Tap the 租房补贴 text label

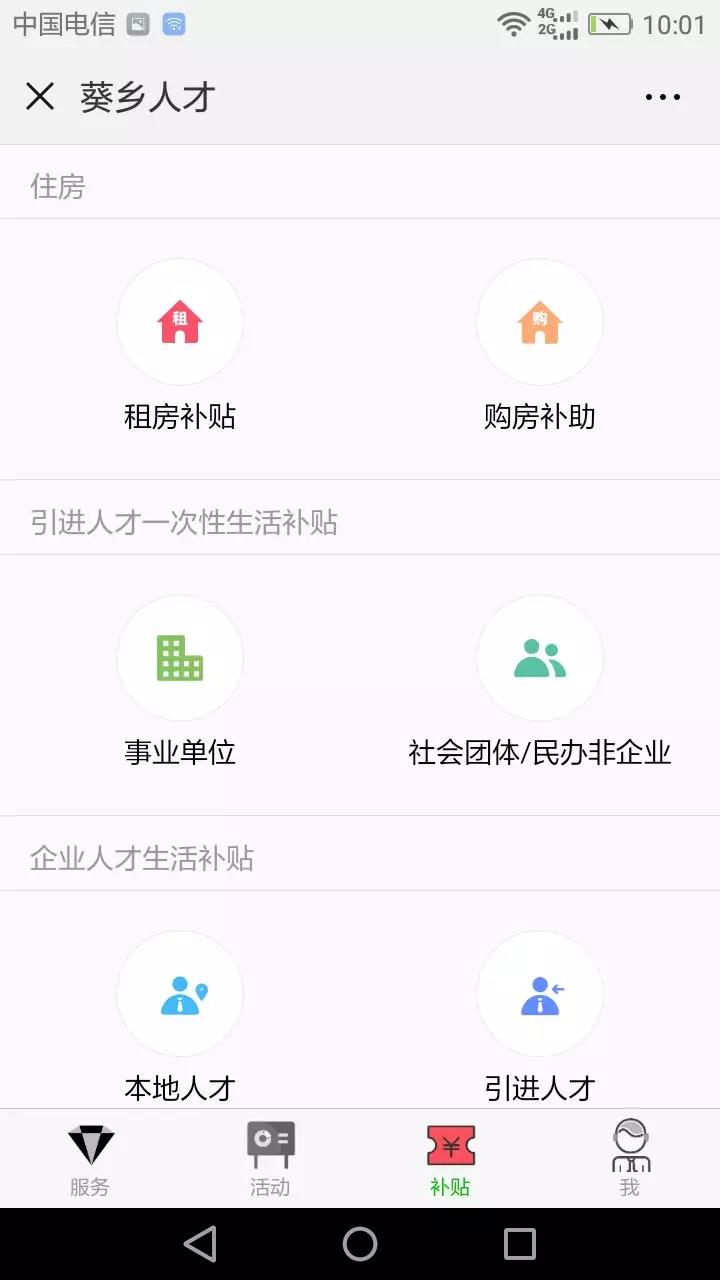click(180, 418)
